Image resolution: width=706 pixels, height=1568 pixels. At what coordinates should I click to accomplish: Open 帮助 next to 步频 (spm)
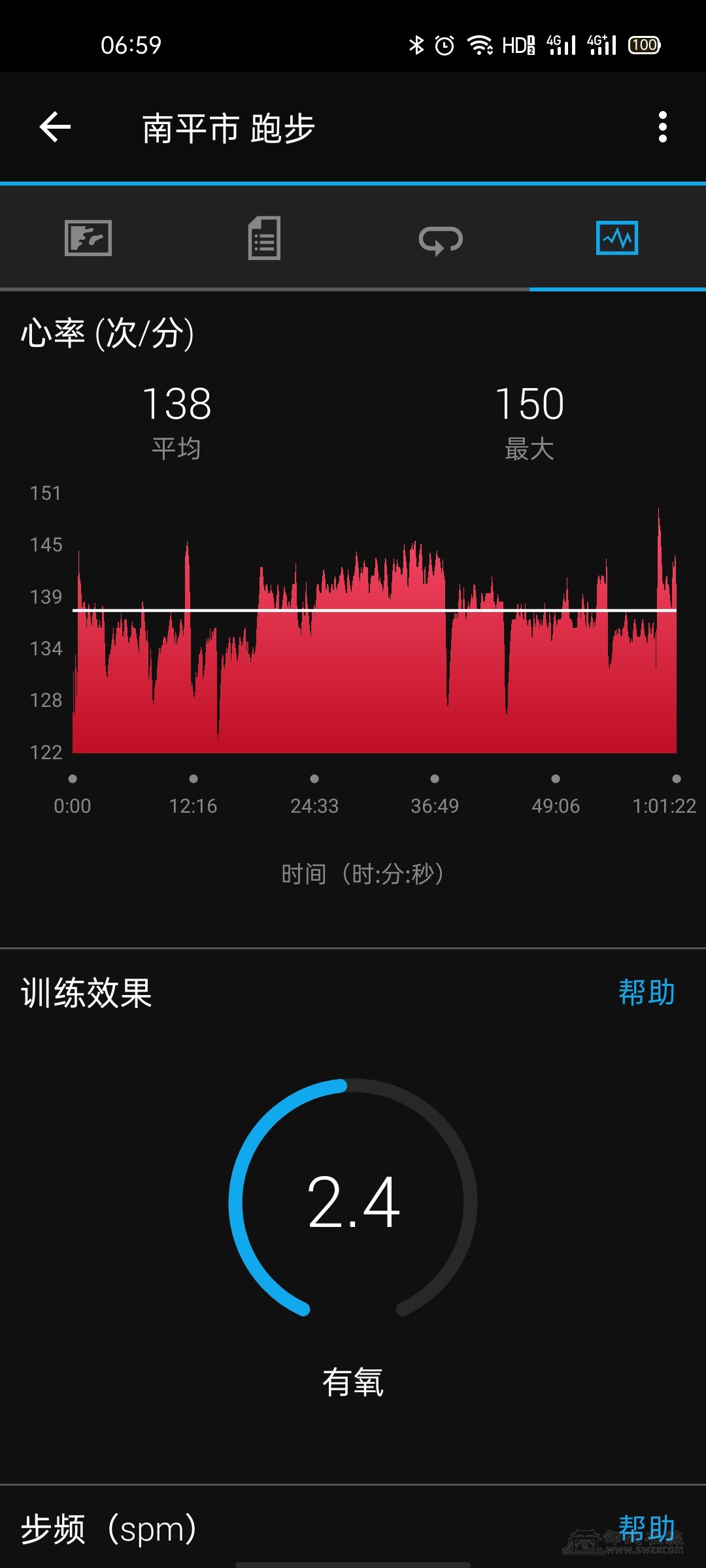(646, 1527)
